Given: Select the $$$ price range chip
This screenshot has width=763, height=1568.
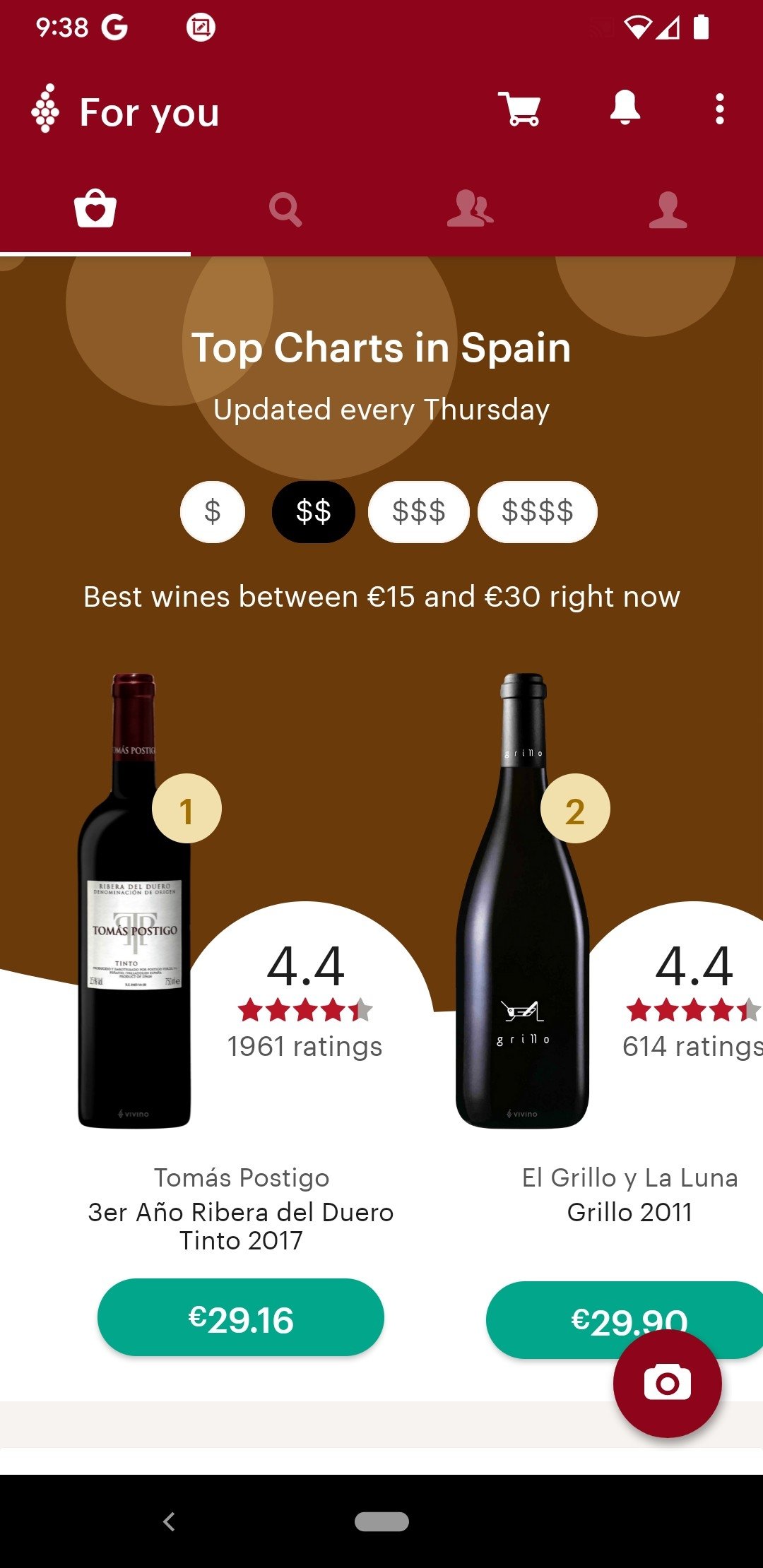Looking at the screenshot, I should click(418, 511).
